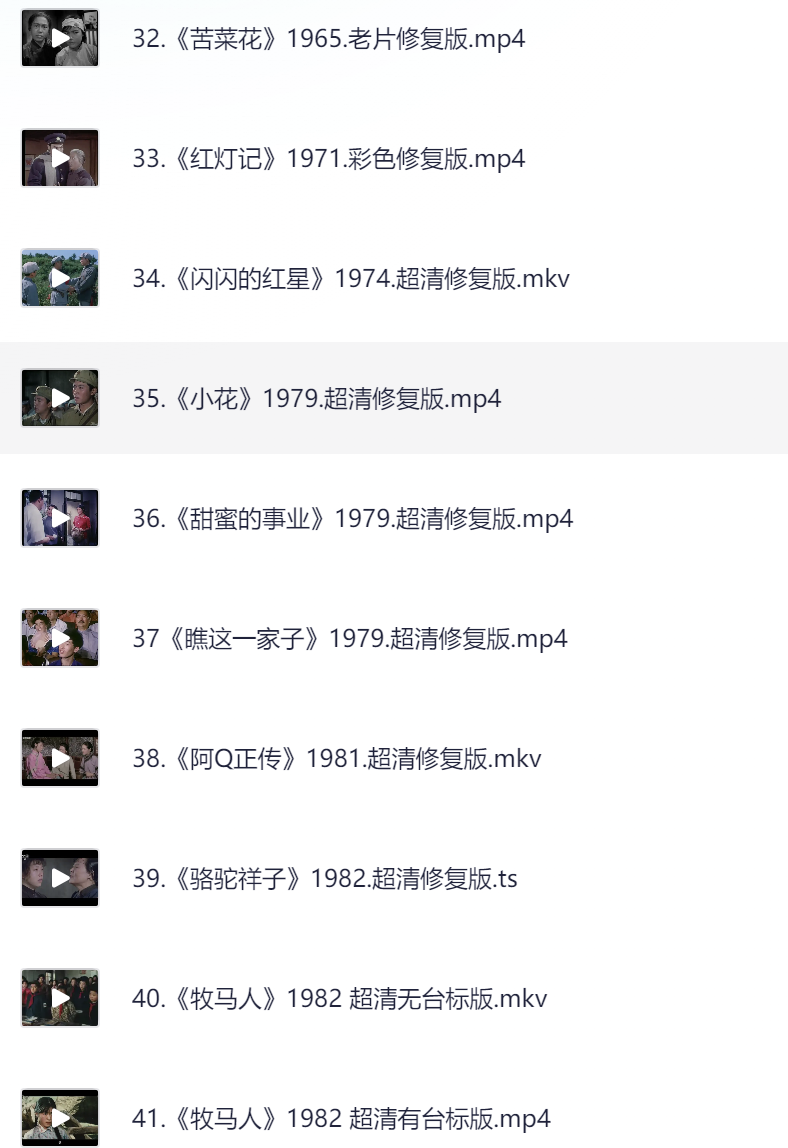788x1148 pixels.
Task: Open 甜蜜的事业 1979 video file
Action: pos(352,518)
